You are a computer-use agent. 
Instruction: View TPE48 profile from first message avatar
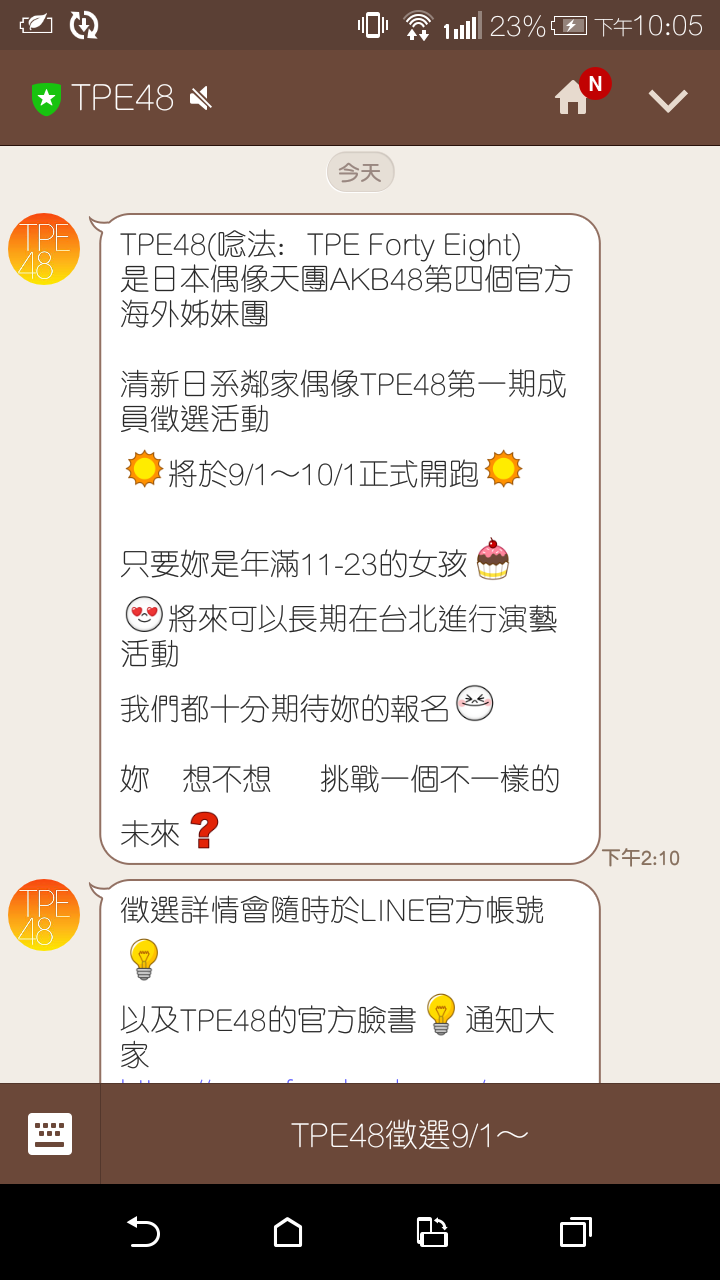point(44,249)
